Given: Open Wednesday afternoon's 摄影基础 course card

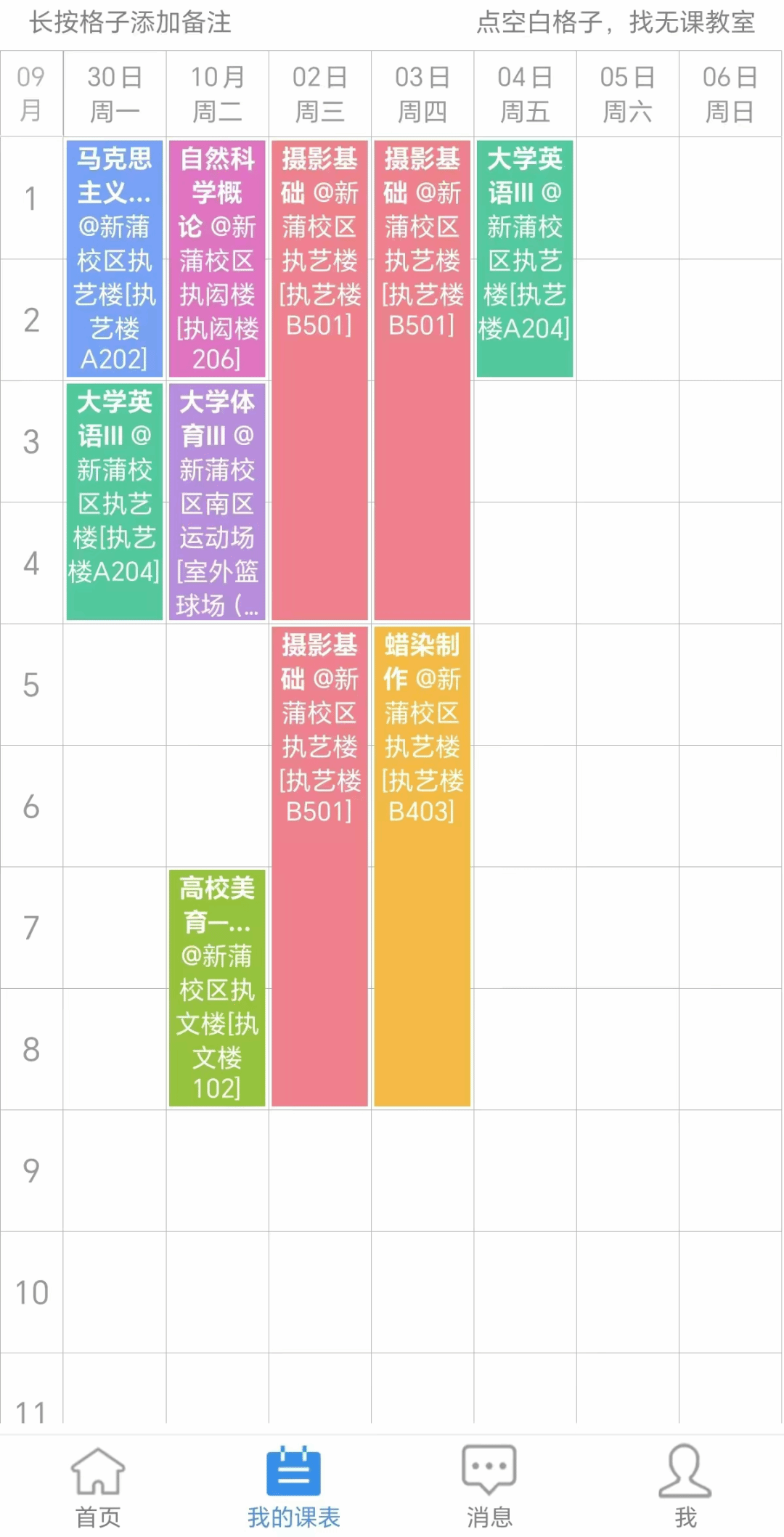Looking at the screenshot, I should pyautogui.click(x=319, y=865).
